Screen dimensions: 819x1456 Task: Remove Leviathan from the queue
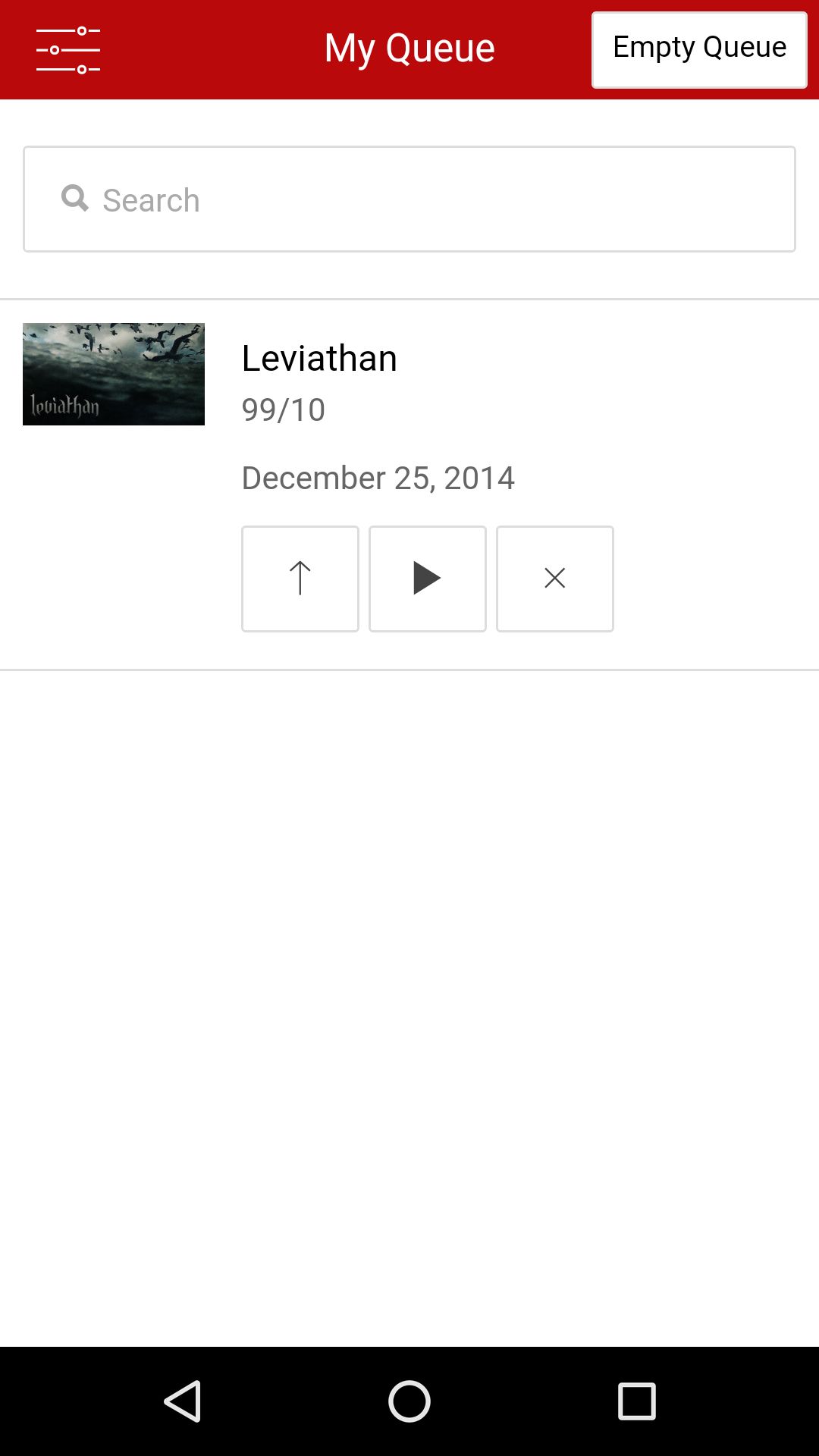coord(555,579)
